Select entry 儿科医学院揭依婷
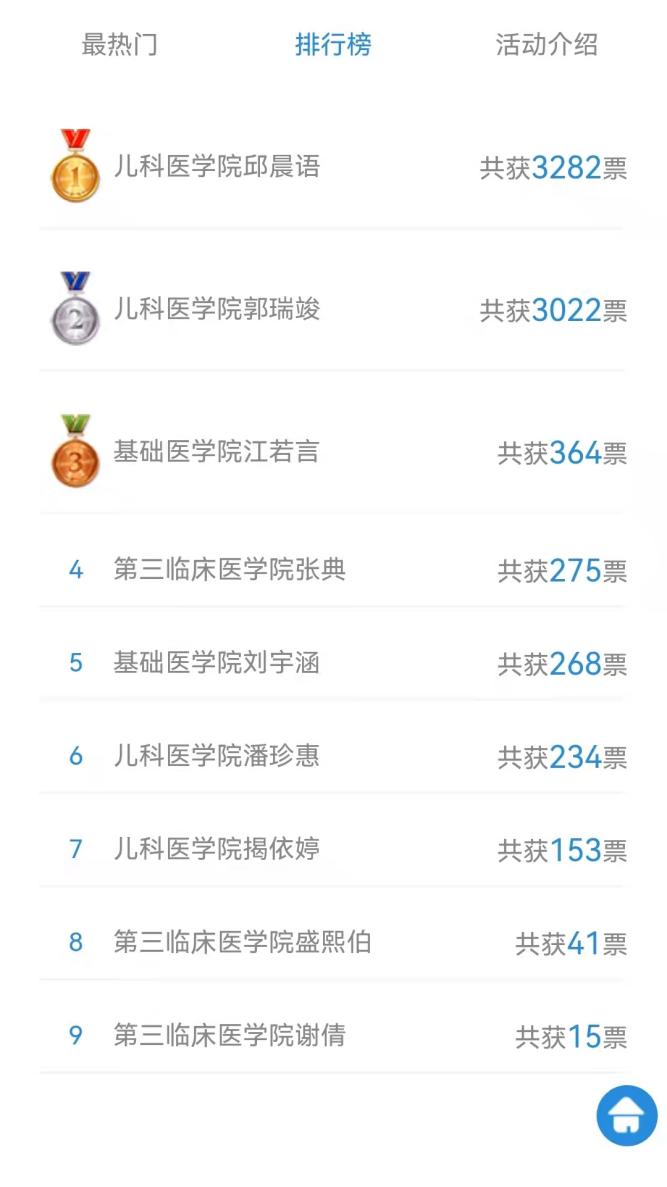667x1187 pixels. [217, 849]
